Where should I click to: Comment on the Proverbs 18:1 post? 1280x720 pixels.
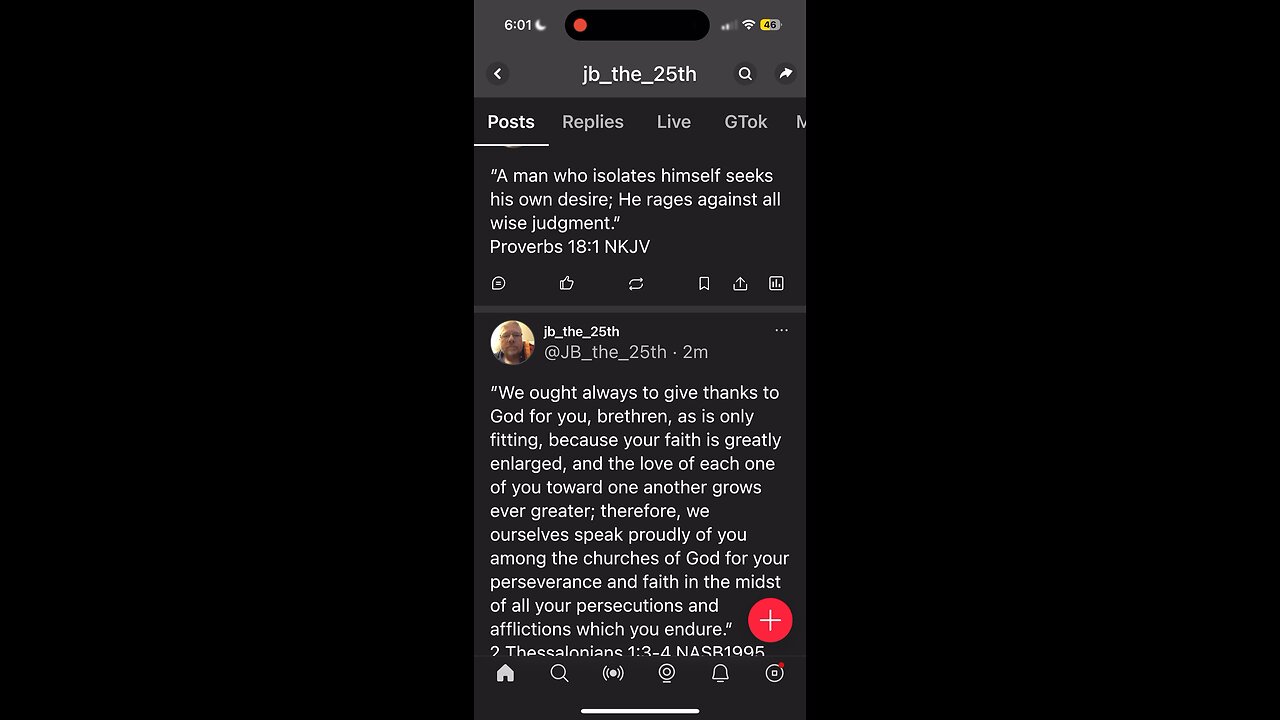[x=499, y=284]
